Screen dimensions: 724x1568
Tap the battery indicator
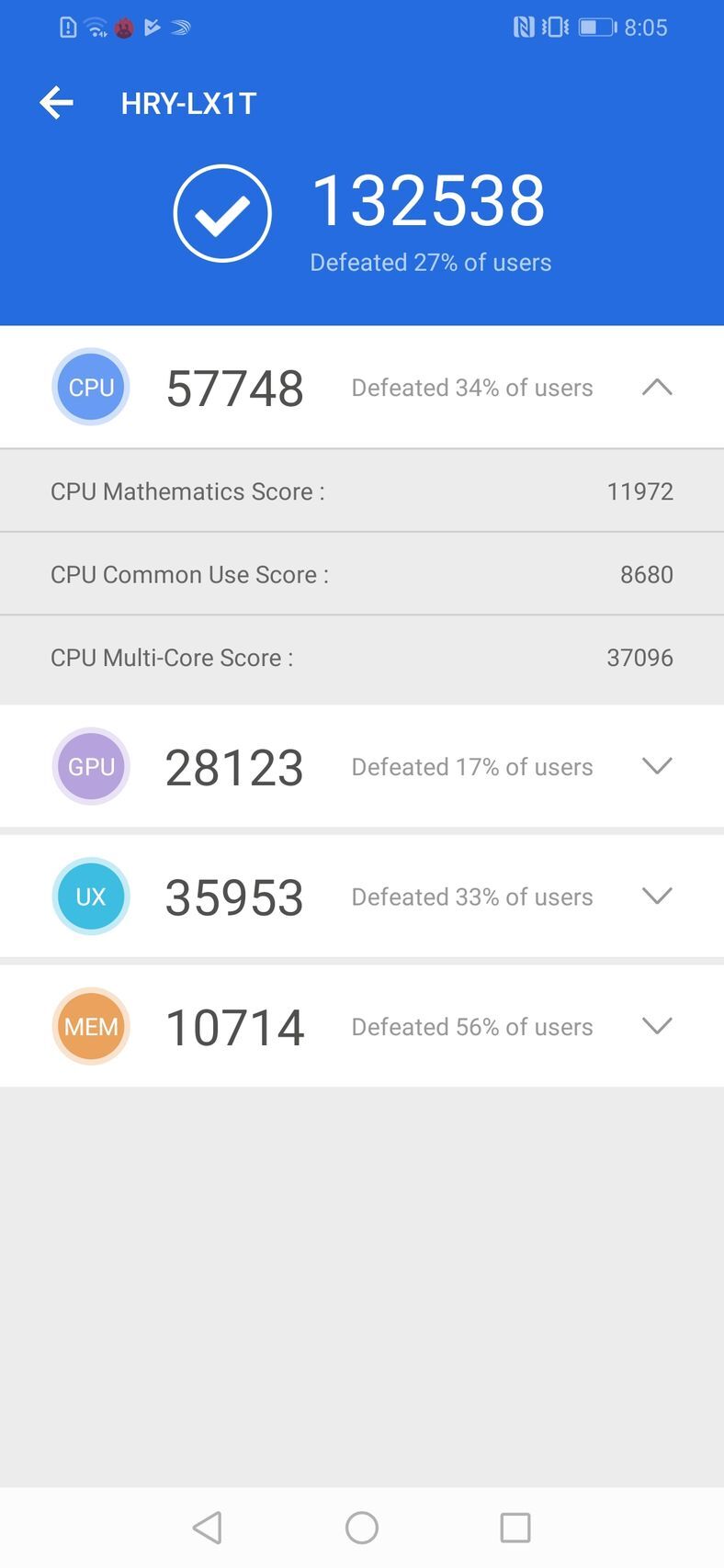[x=595, y=28]
